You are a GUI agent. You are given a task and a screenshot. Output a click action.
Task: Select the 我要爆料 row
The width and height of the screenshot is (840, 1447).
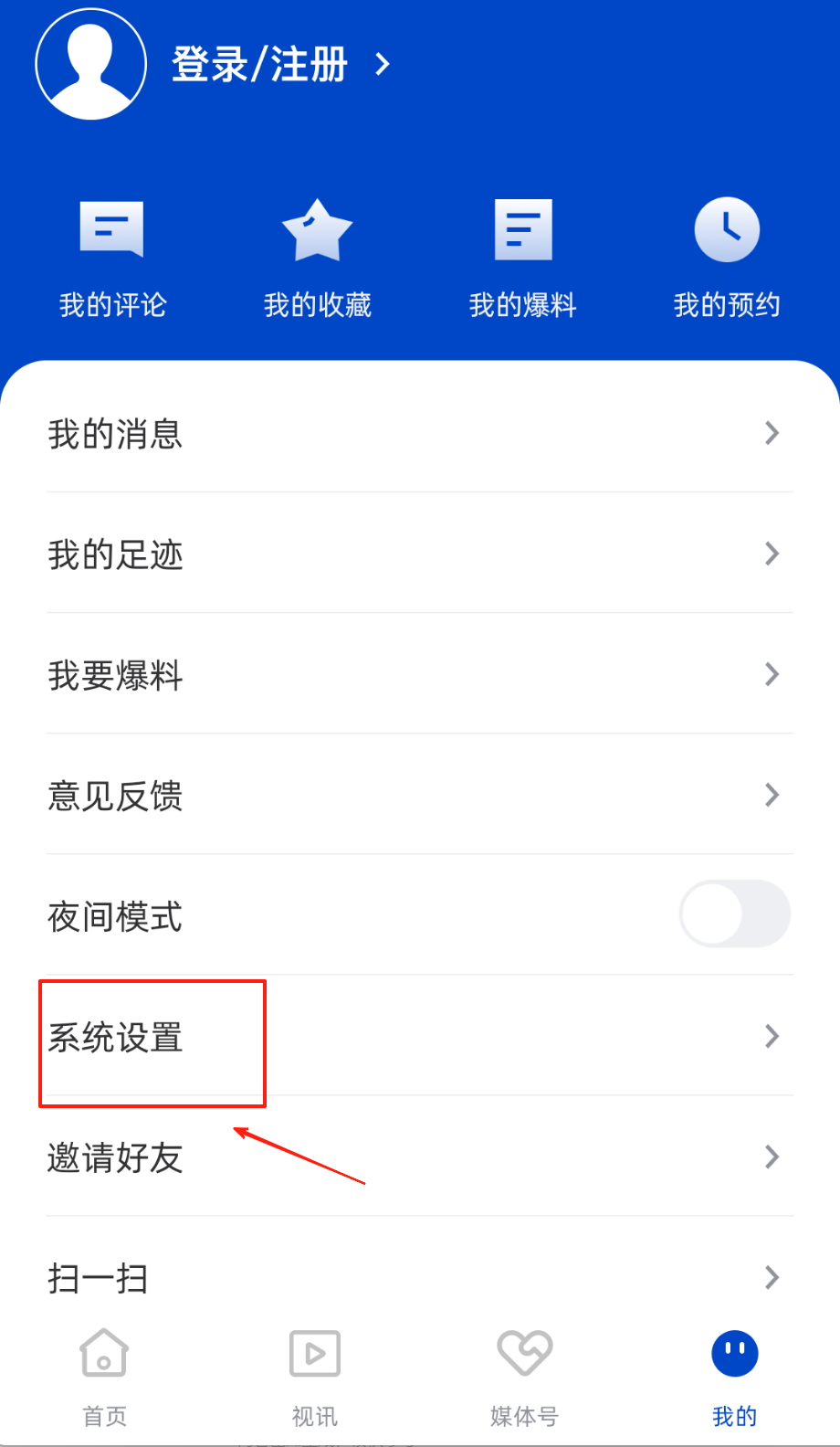(420, 674)
